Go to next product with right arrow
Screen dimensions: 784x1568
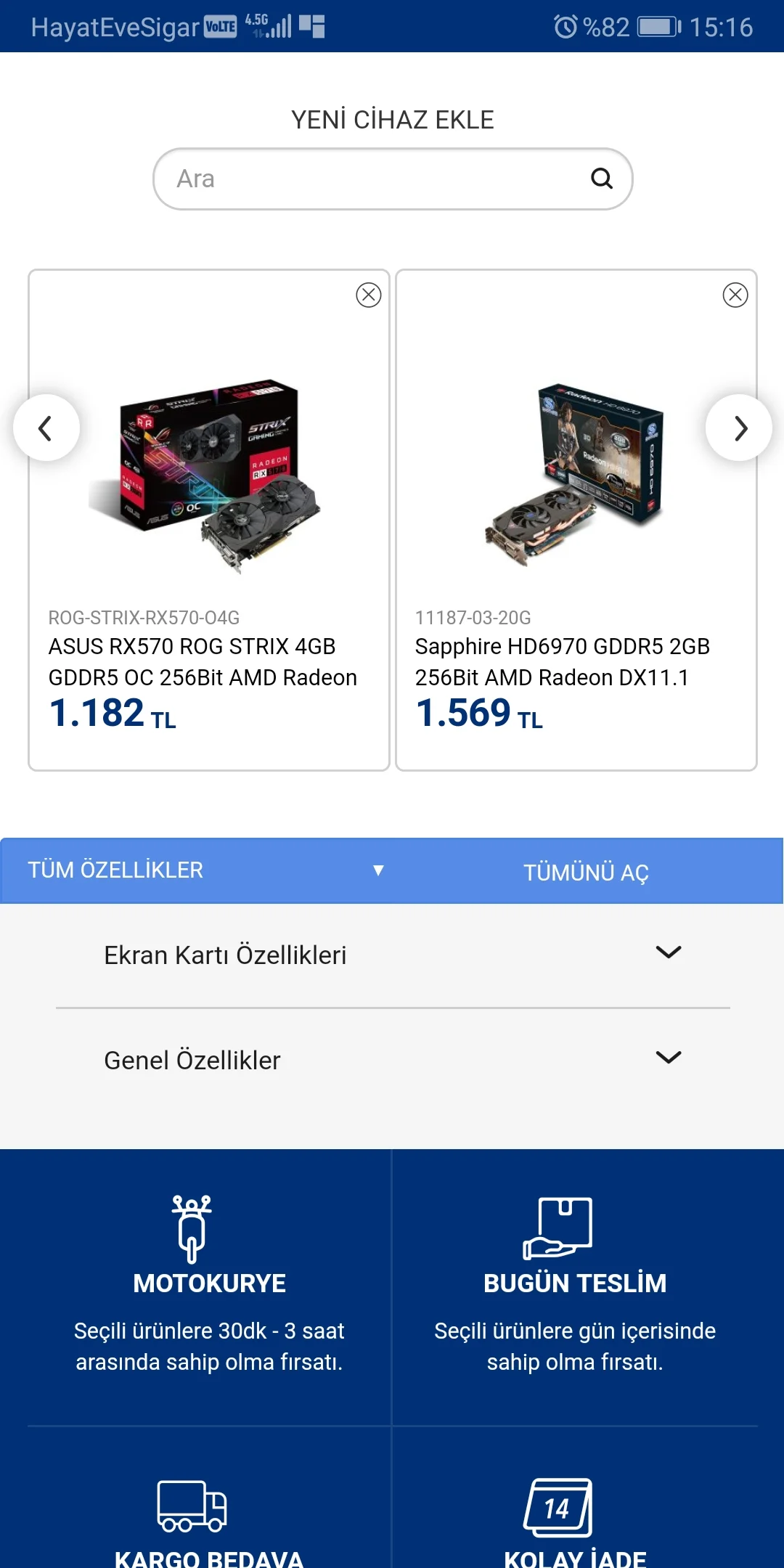pyautogui.click(x=739, y=428)
